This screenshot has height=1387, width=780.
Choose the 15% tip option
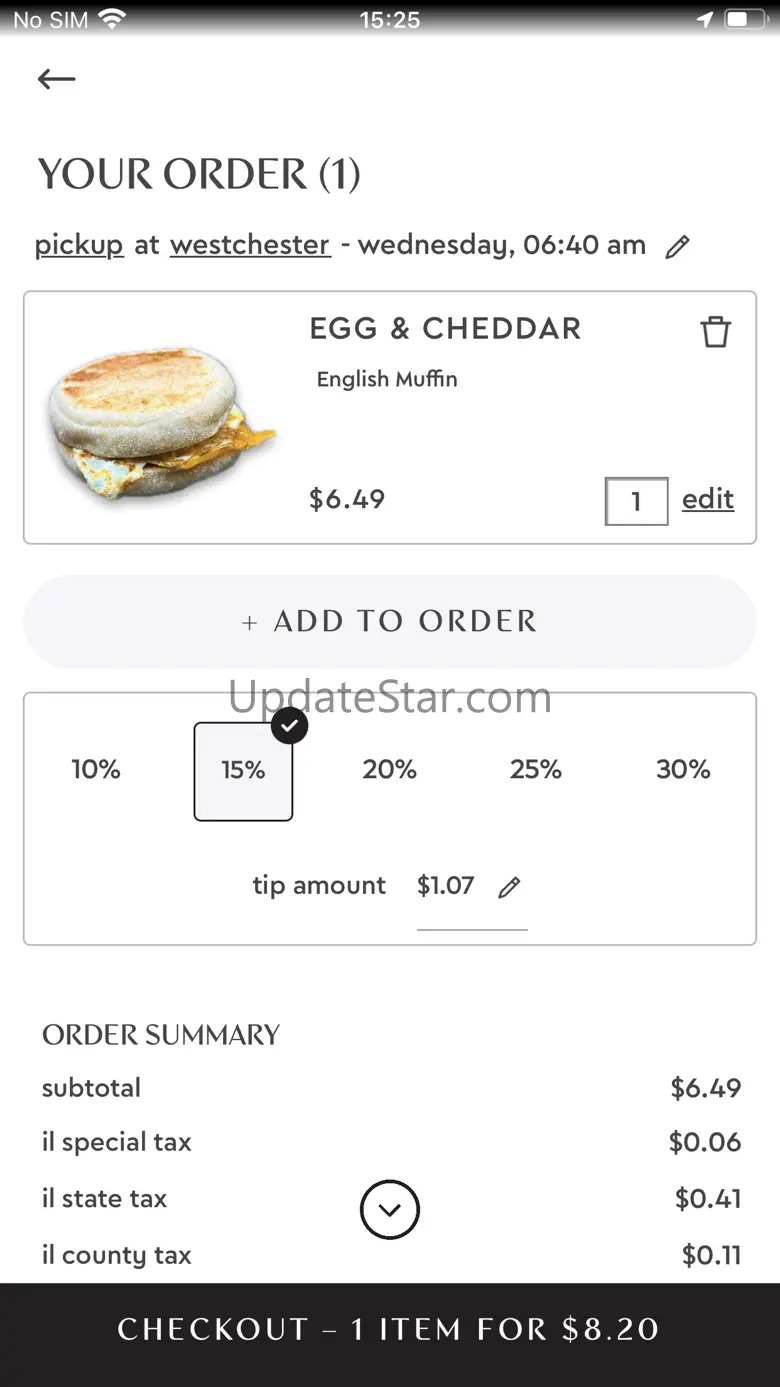(243, 771)
